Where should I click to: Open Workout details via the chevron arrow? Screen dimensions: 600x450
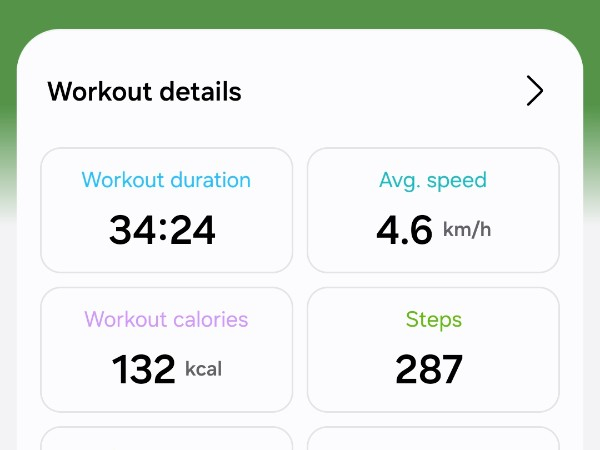coord(535,91)
